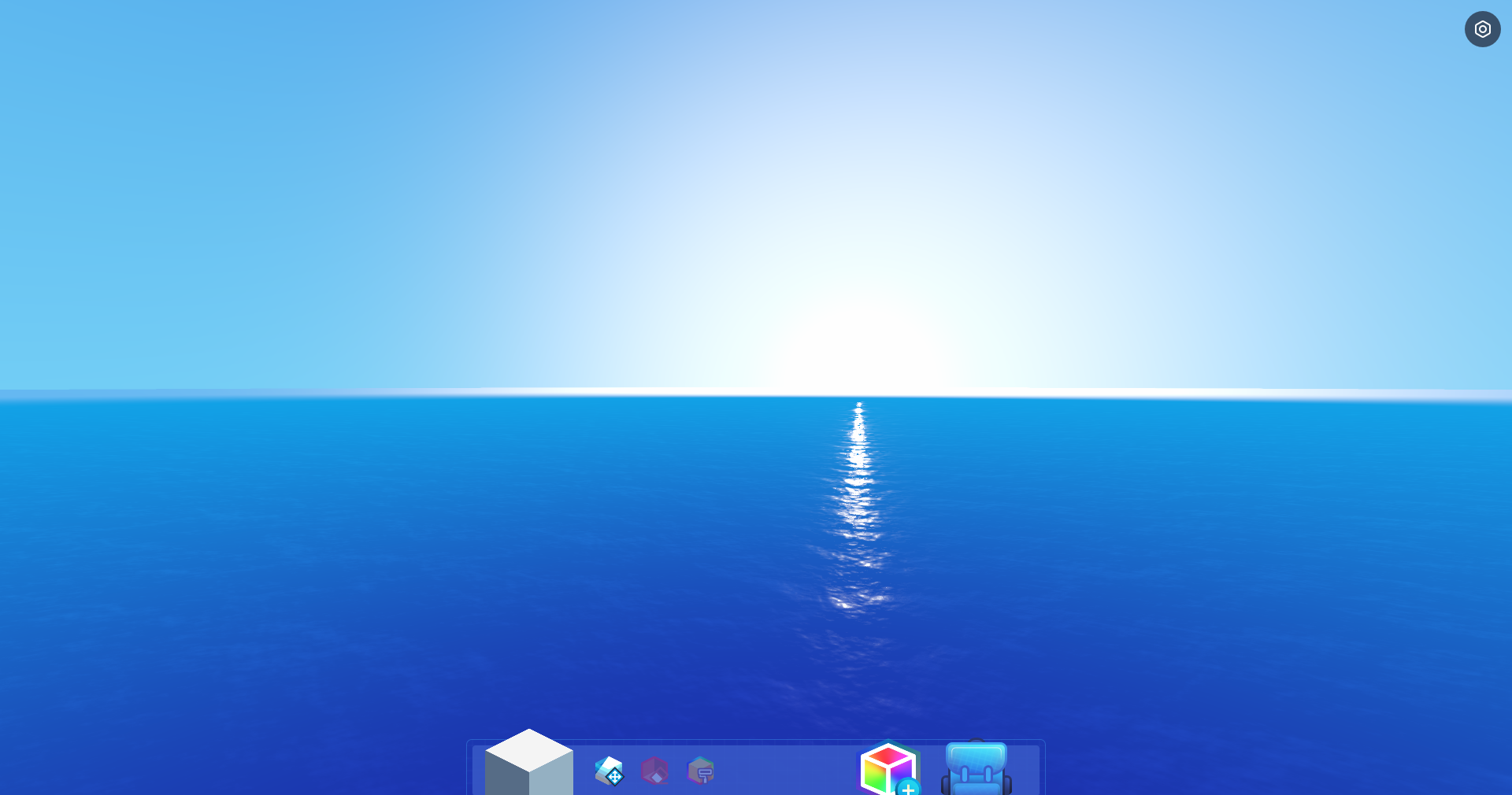Pick the eraser block tool
1512x795 pixels.
654,771
